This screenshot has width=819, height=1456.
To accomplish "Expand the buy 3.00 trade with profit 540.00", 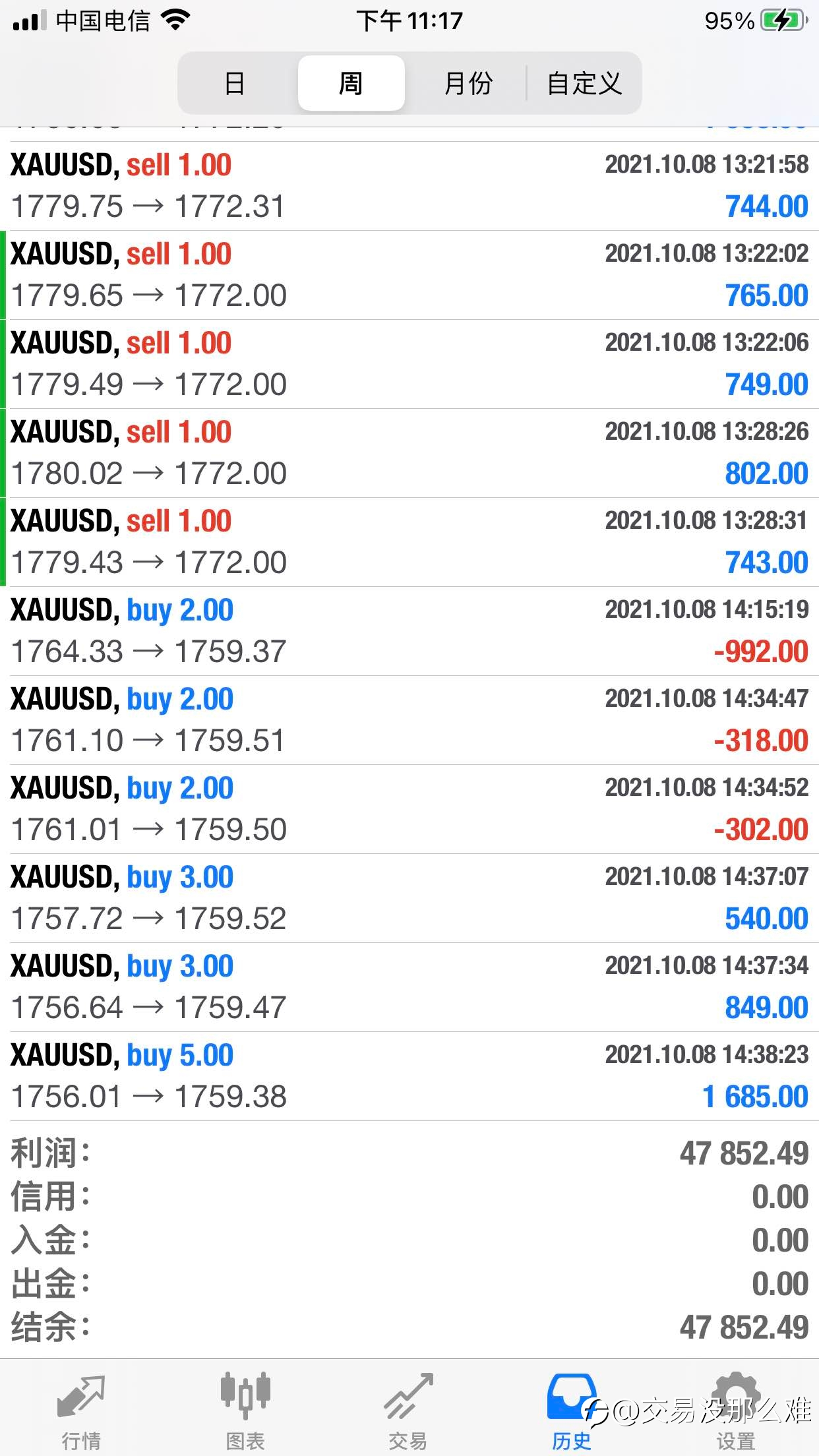I will 409,898.
